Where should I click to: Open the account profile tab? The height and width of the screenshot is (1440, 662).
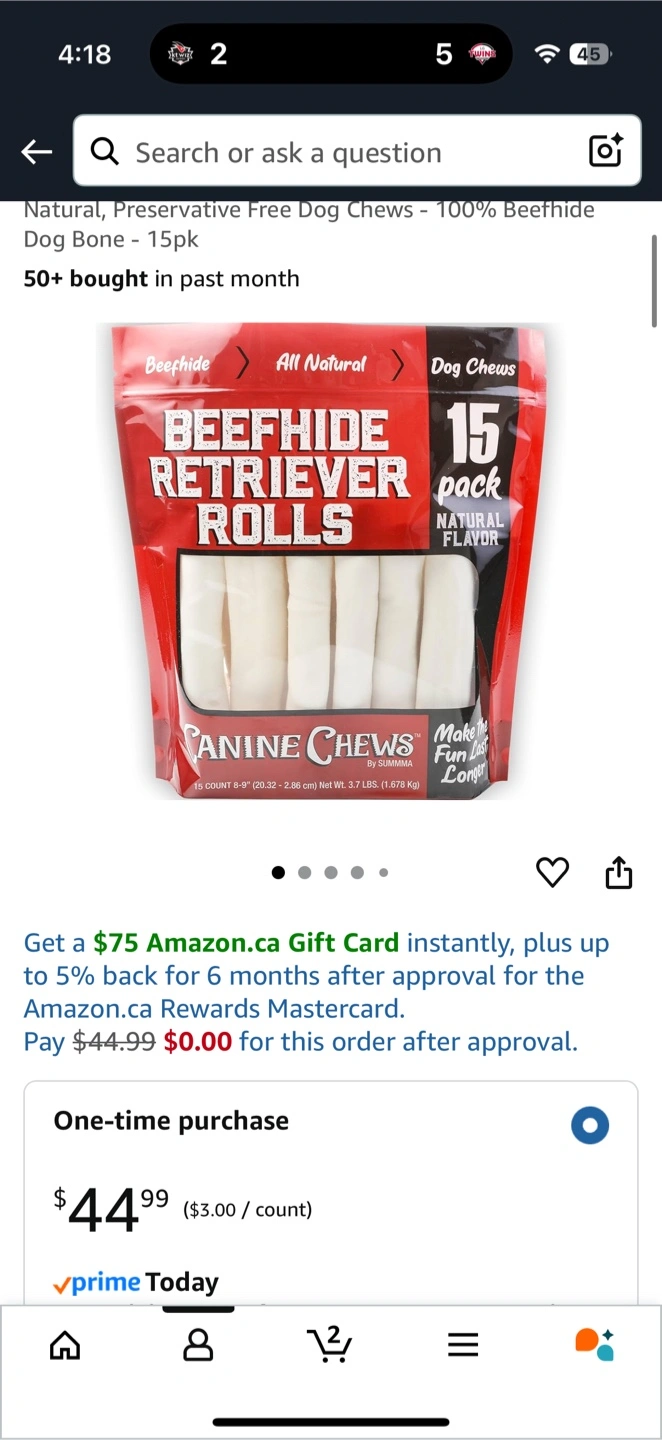point(198,1345)
